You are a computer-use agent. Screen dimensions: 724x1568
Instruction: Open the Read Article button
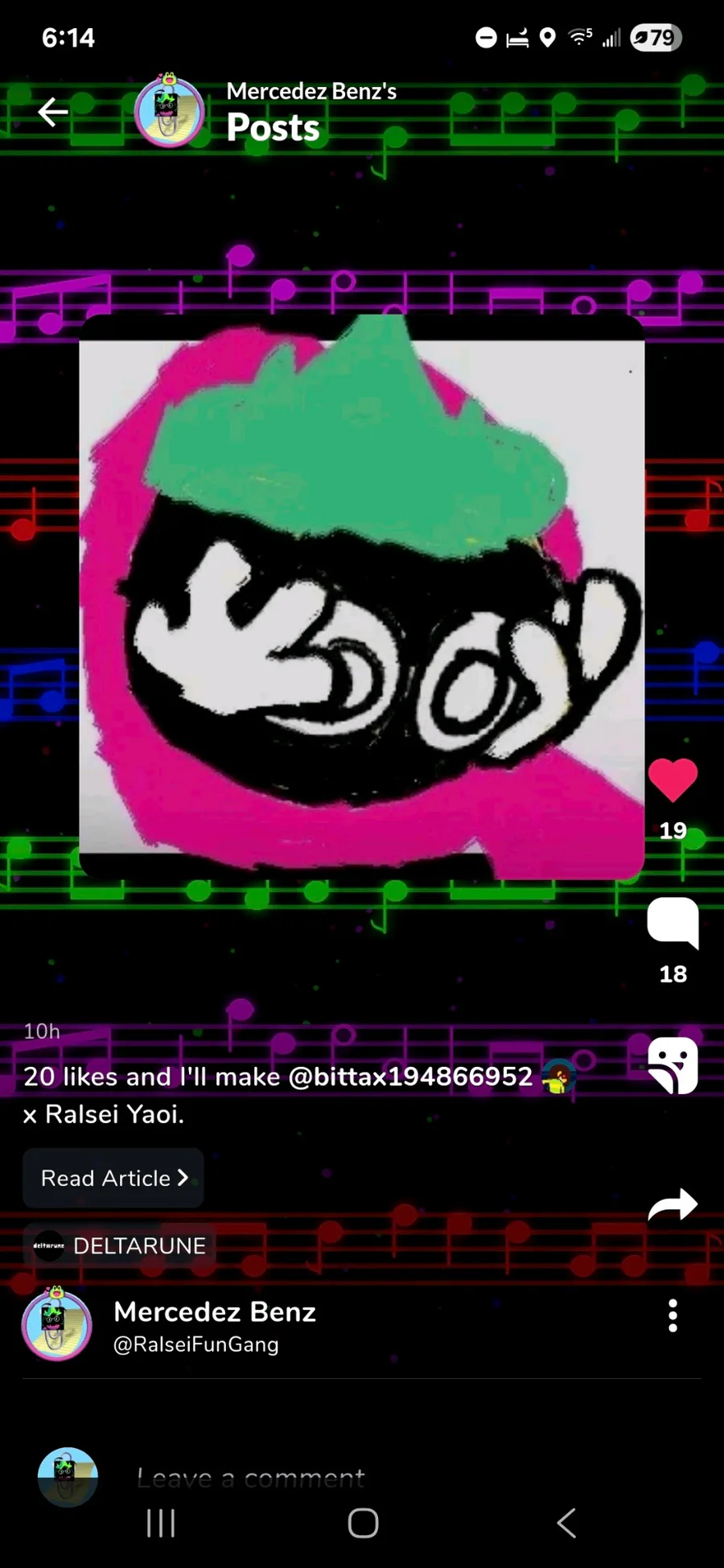[x=113, y=1178]
